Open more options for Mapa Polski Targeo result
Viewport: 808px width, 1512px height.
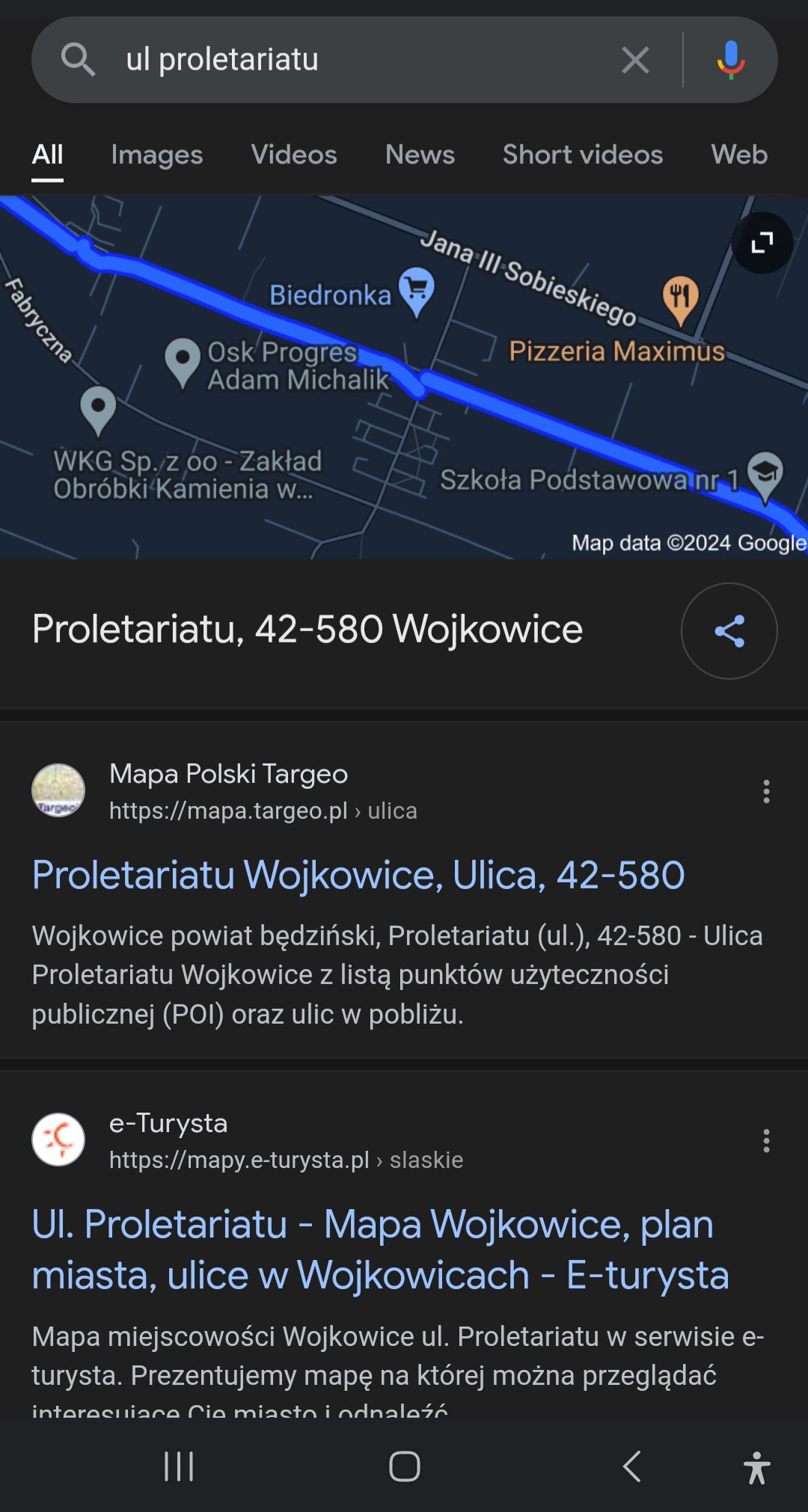coord(766,791)
